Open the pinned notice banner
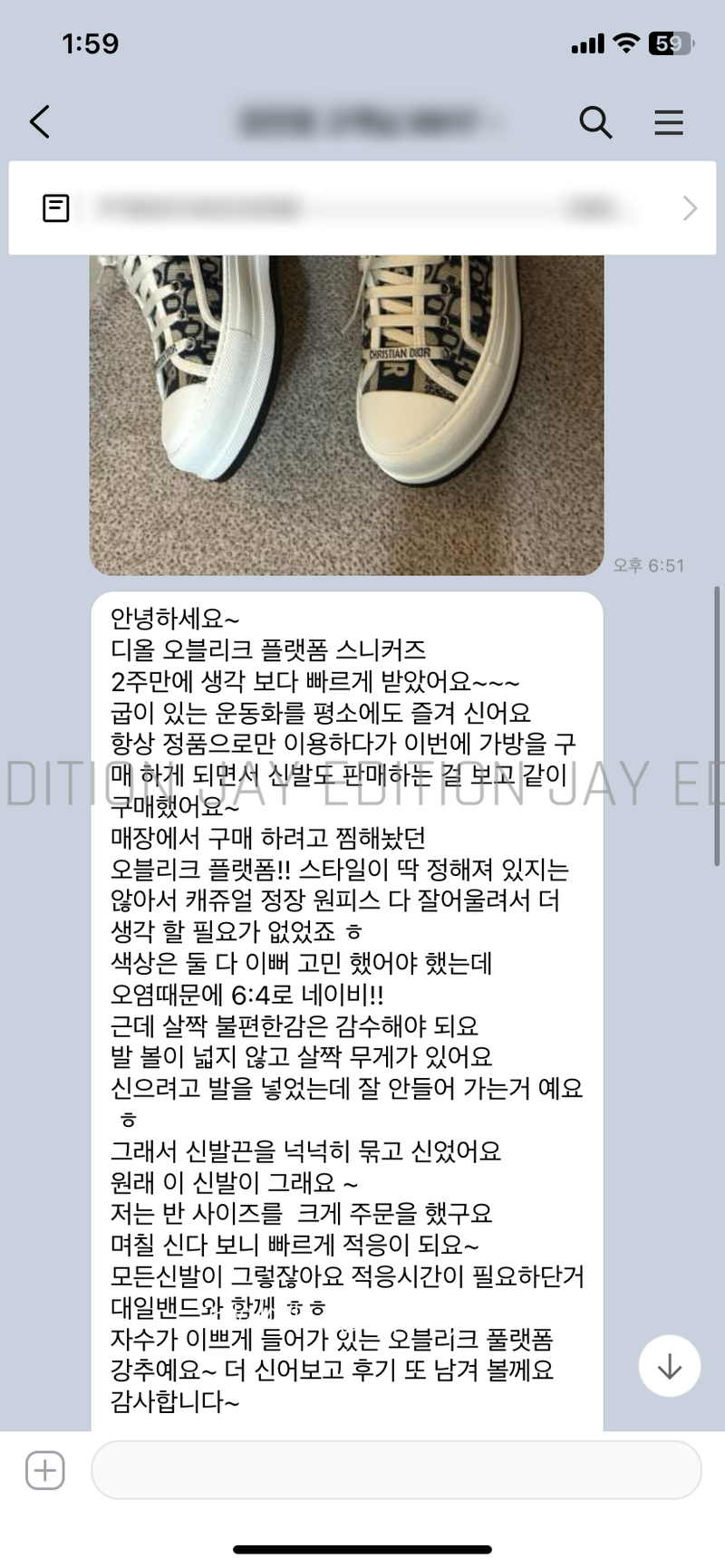 pos(362,208)
